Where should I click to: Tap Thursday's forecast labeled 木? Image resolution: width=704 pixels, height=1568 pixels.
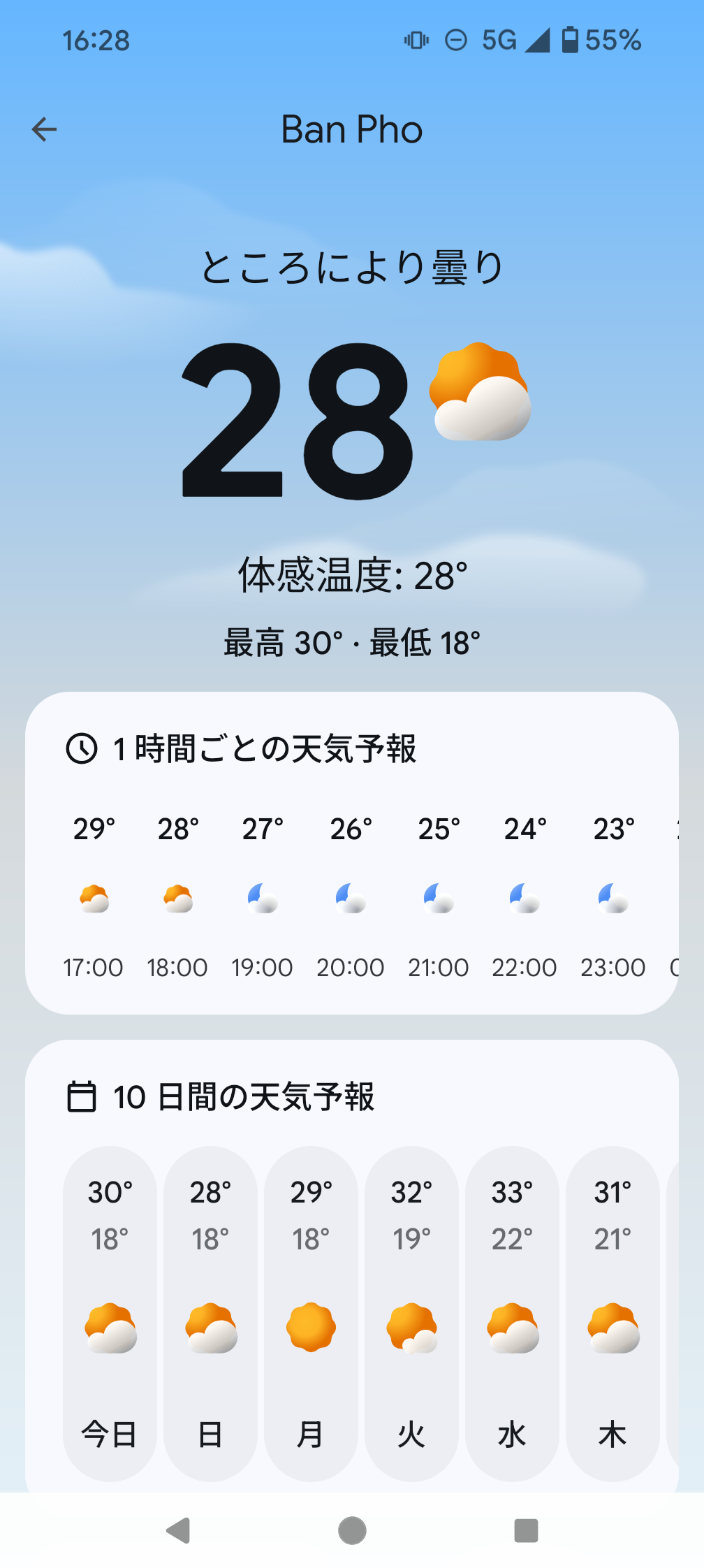click(613, 1314)
